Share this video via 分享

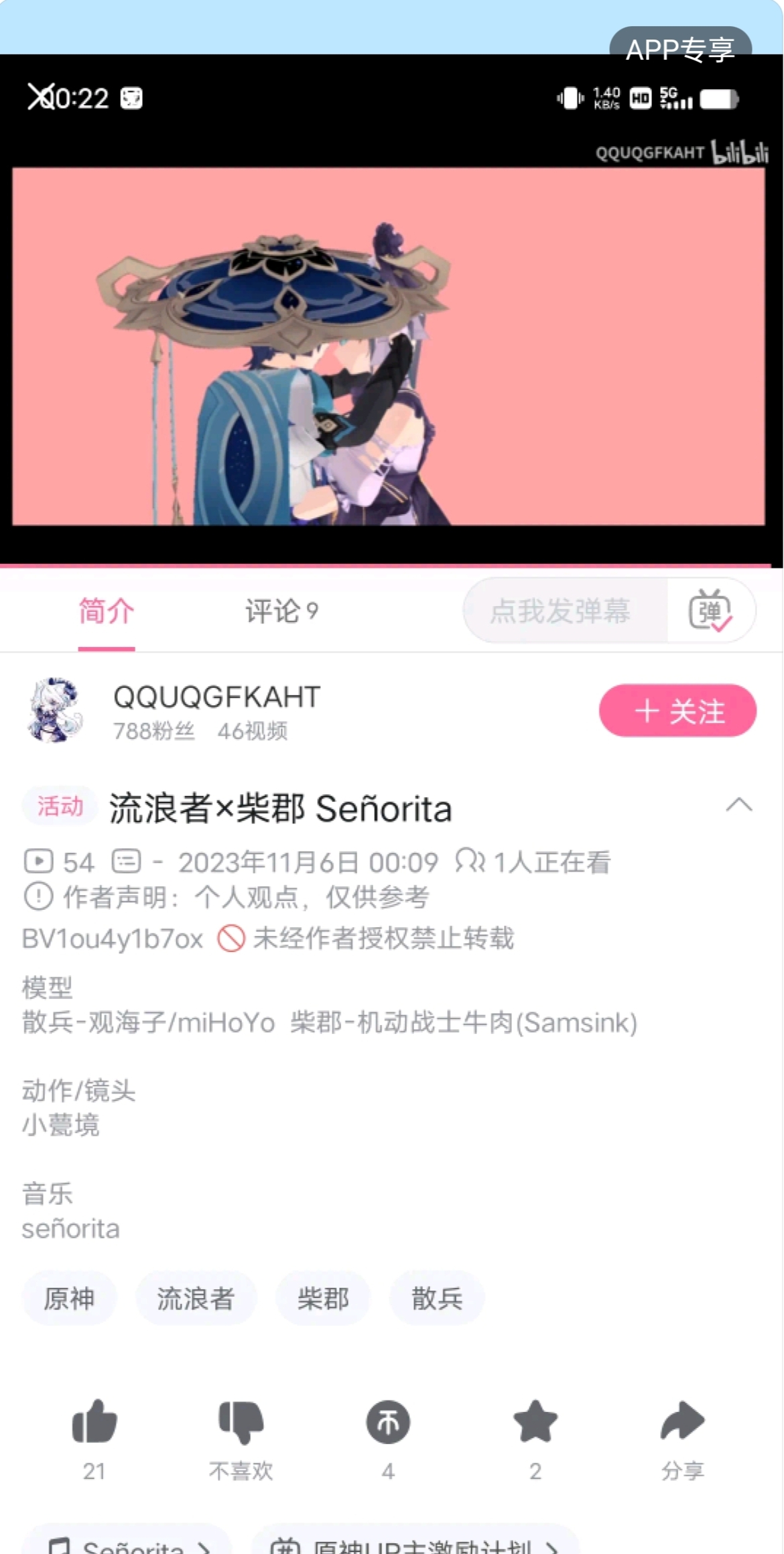[682, 1421]
